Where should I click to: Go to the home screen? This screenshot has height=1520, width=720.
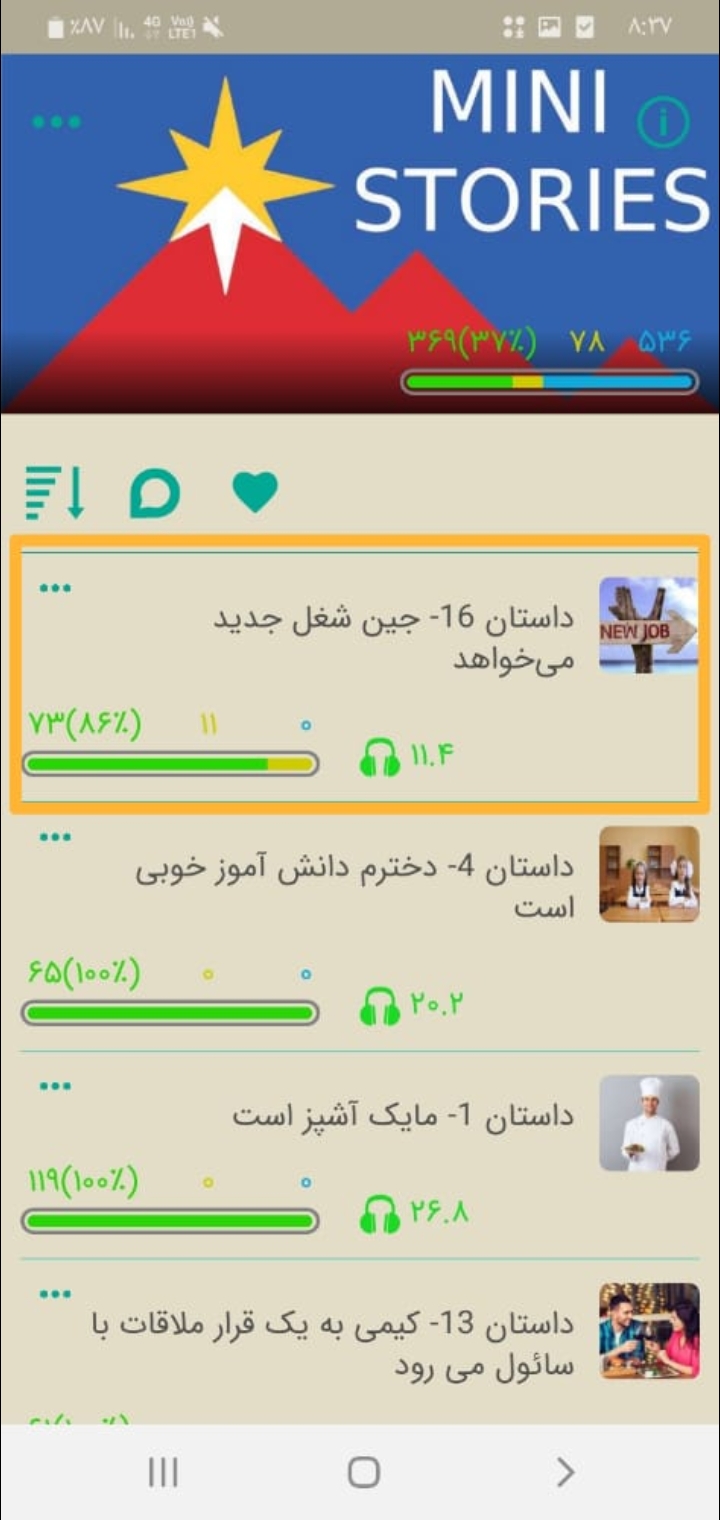[363, 1472]
